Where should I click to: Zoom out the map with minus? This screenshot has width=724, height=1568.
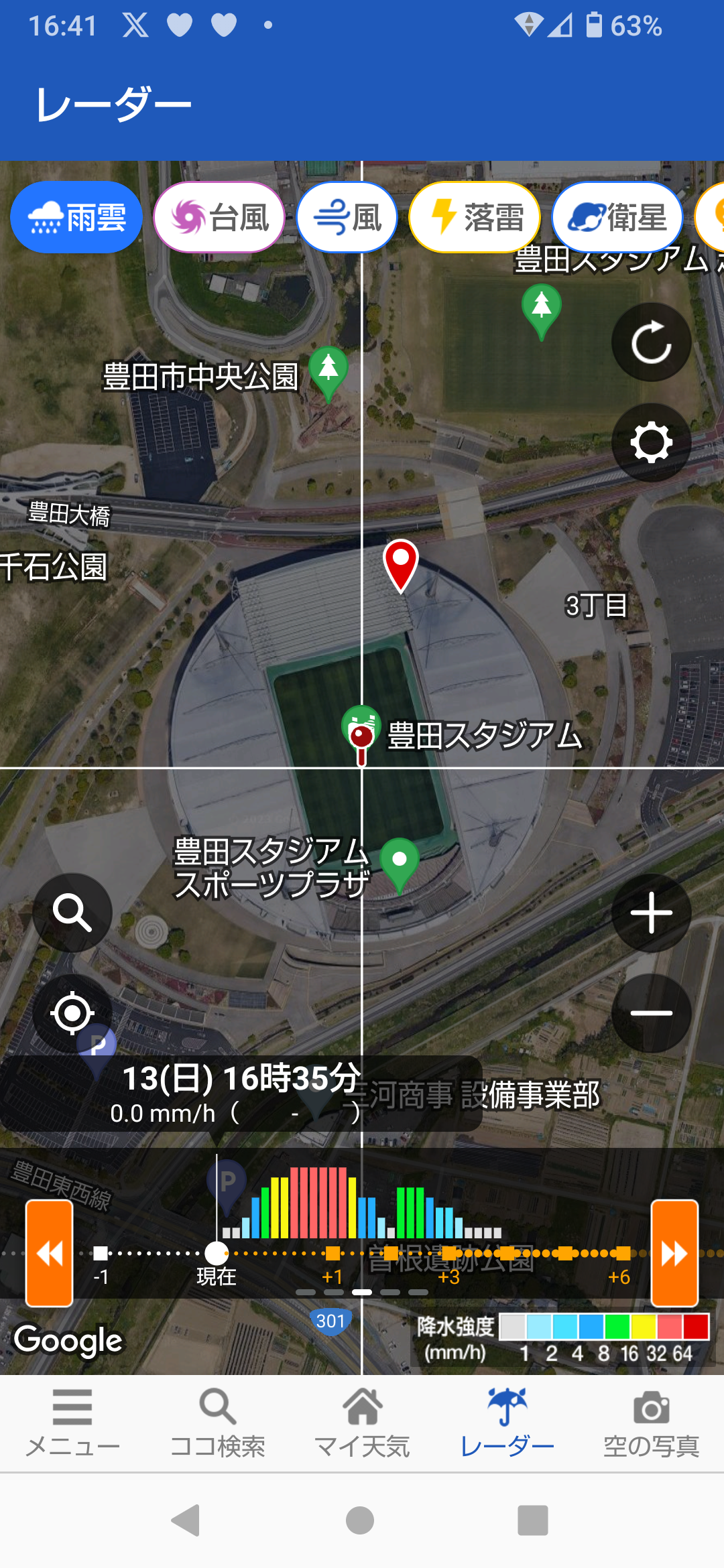(x=651, y=1012)
